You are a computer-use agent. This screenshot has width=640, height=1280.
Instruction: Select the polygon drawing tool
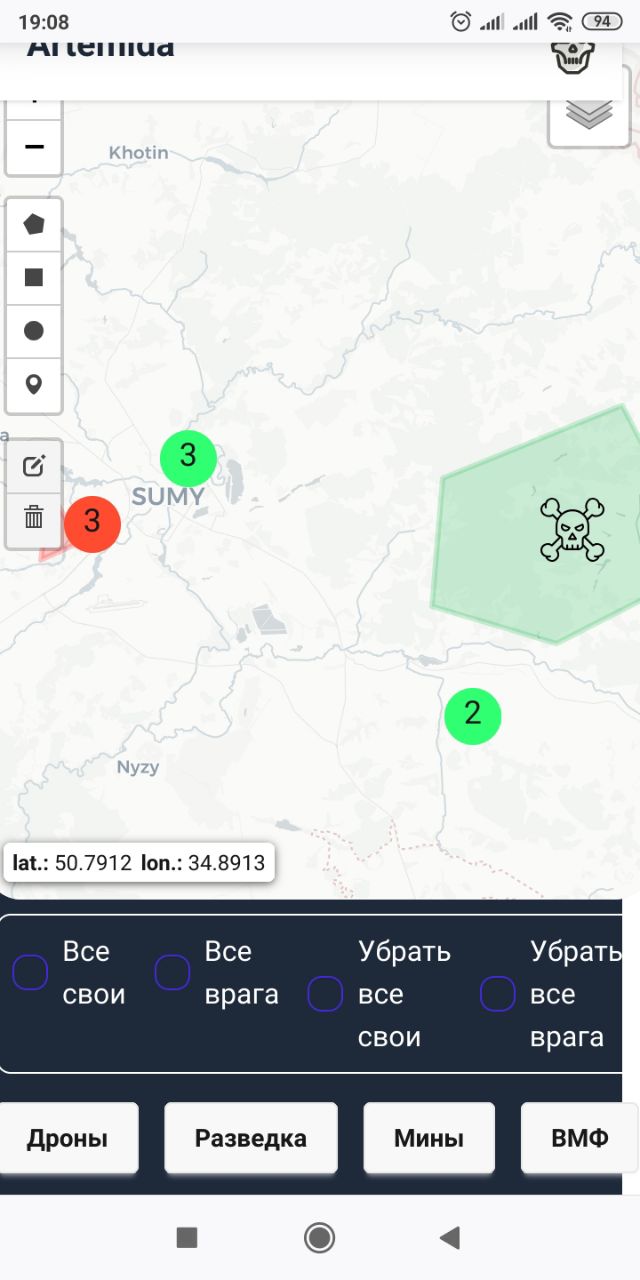[x=34, y=224]
